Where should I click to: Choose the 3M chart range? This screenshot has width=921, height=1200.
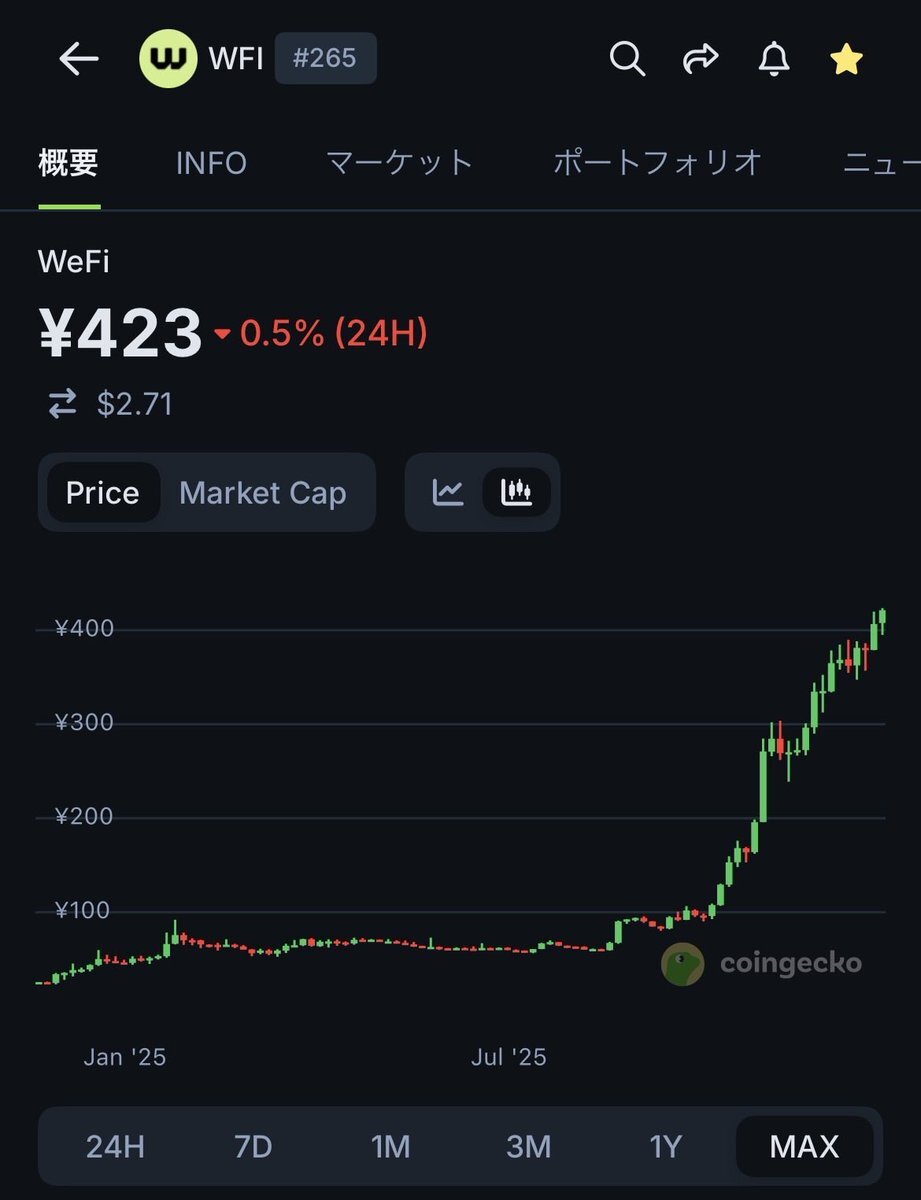[528, 1146]
